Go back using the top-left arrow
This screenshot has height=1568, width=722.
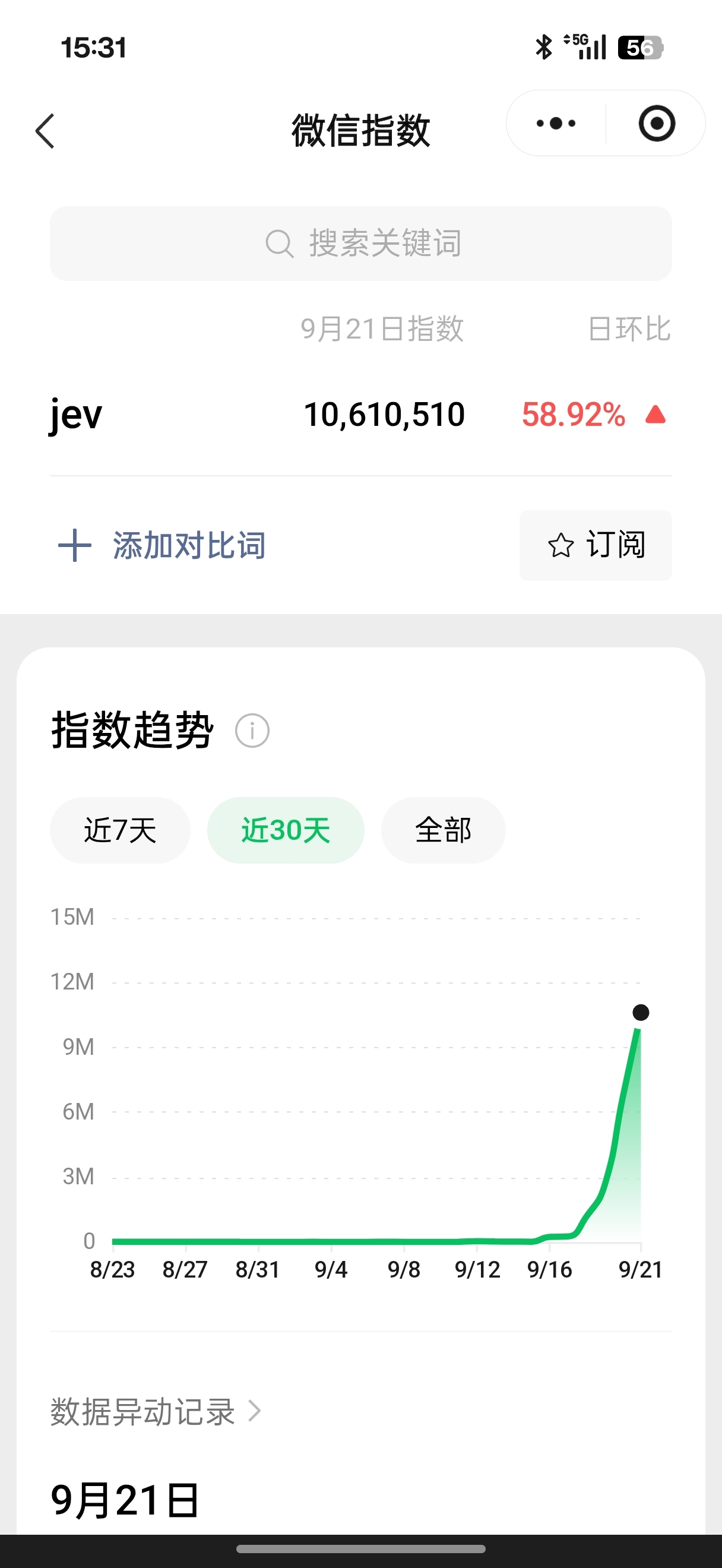tap(45, 130)
